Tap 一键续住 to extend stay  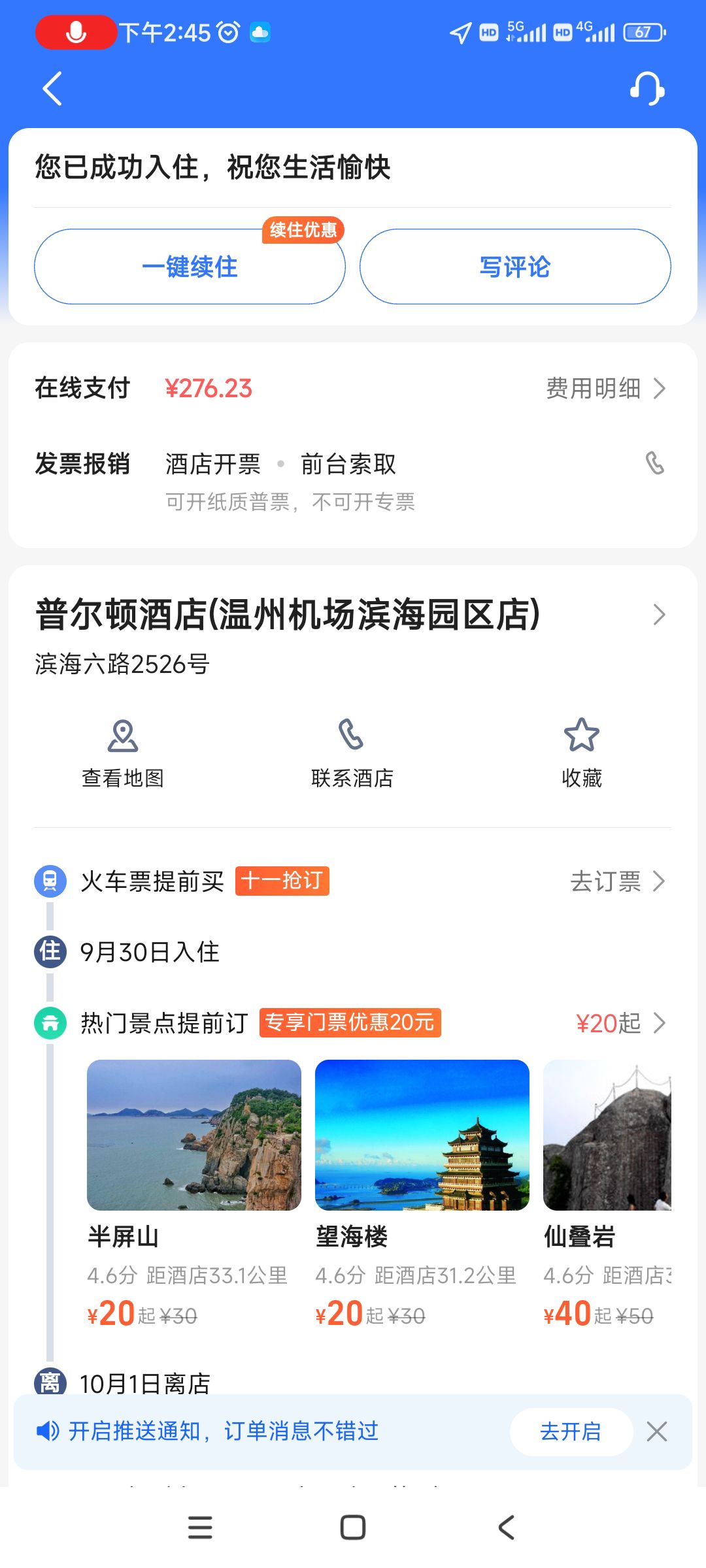[190, 267]
